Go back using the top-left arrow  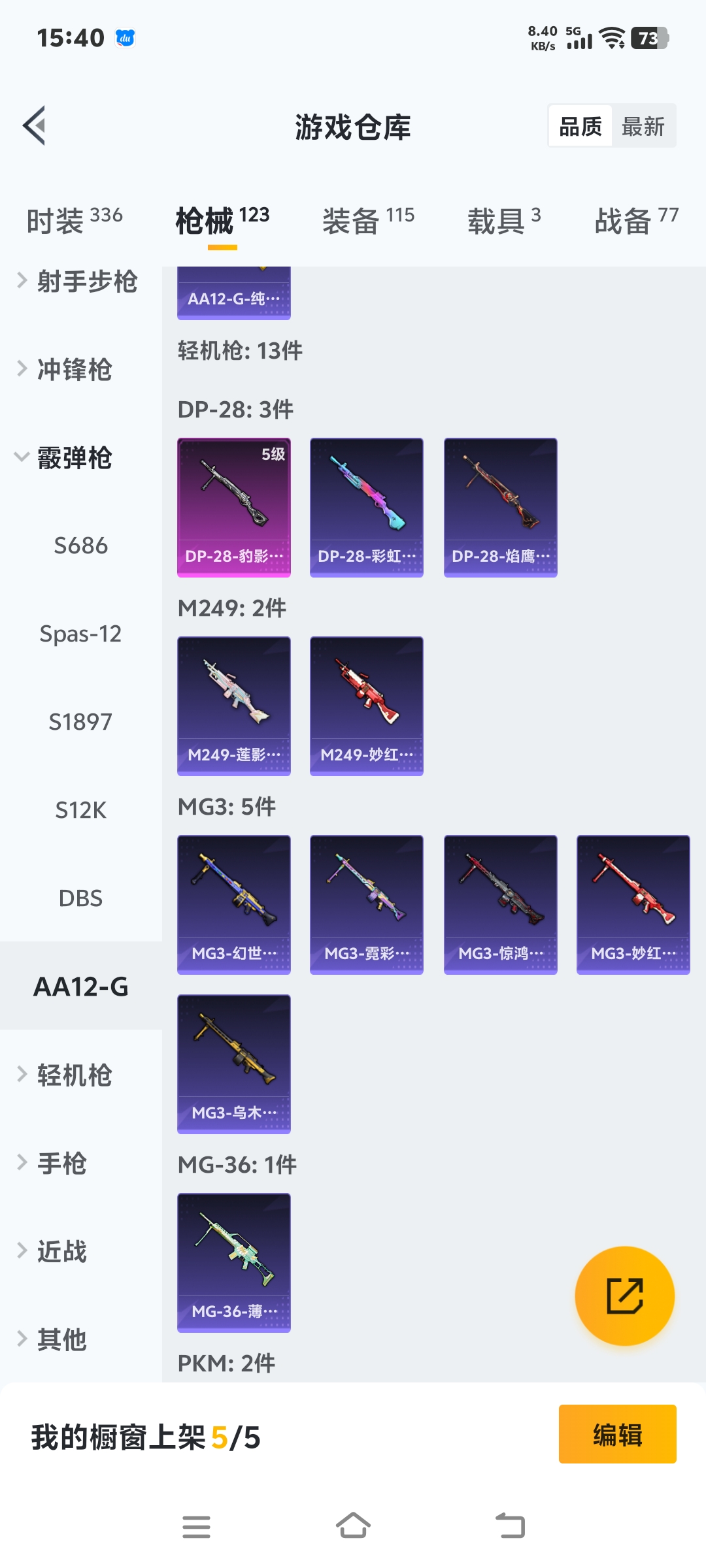35,125
